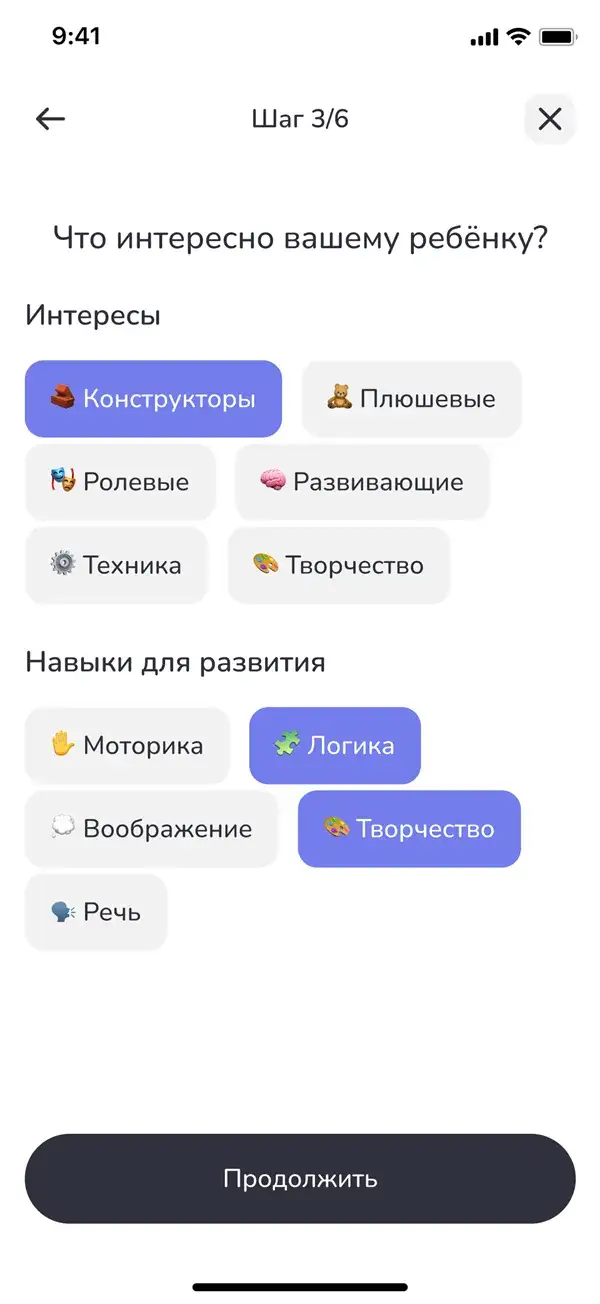Pick the Развивающие interest chip
The image size is (600, 1304).
coord(362,482)
